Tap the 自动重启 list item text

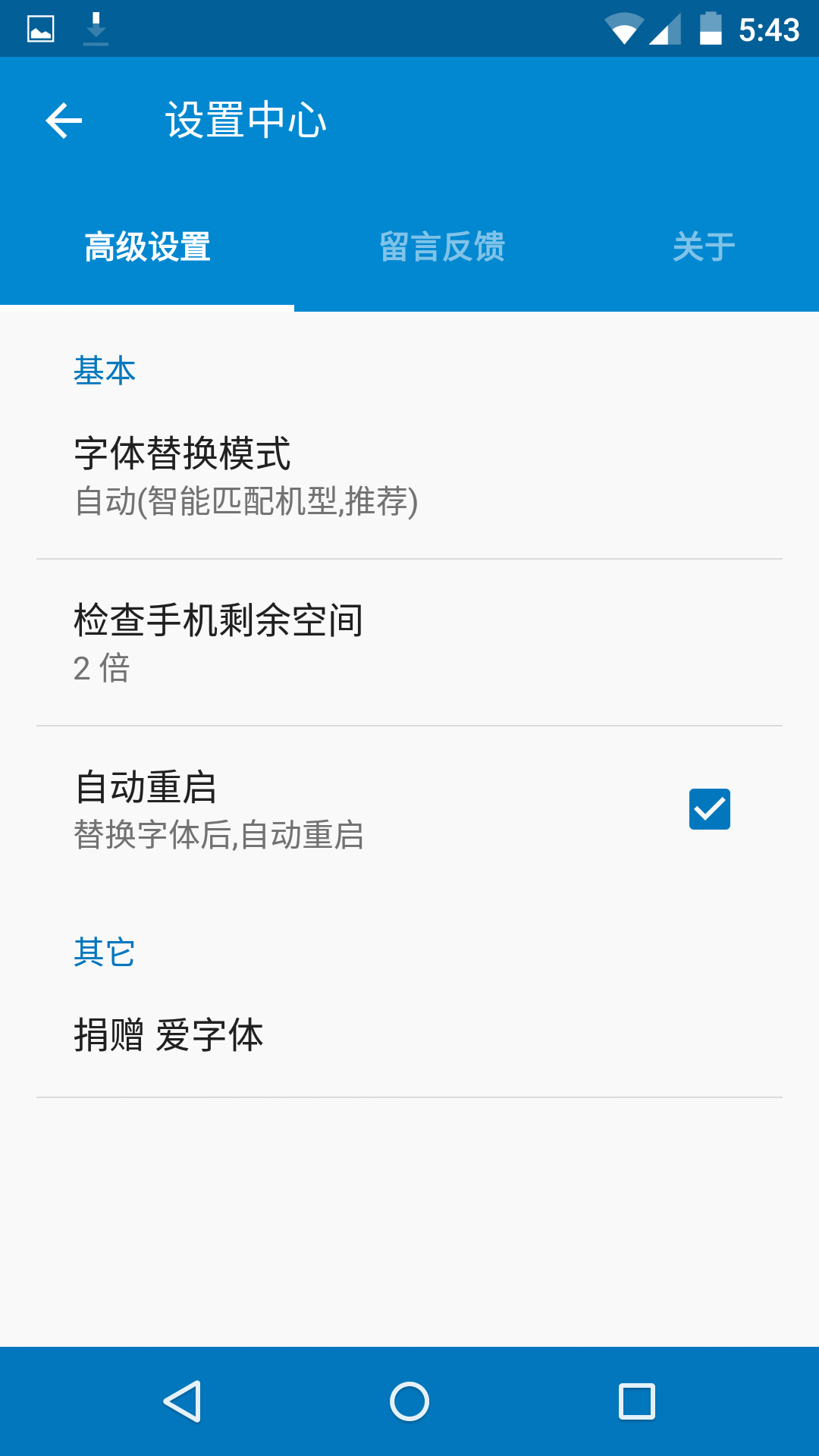coord(146,789)
